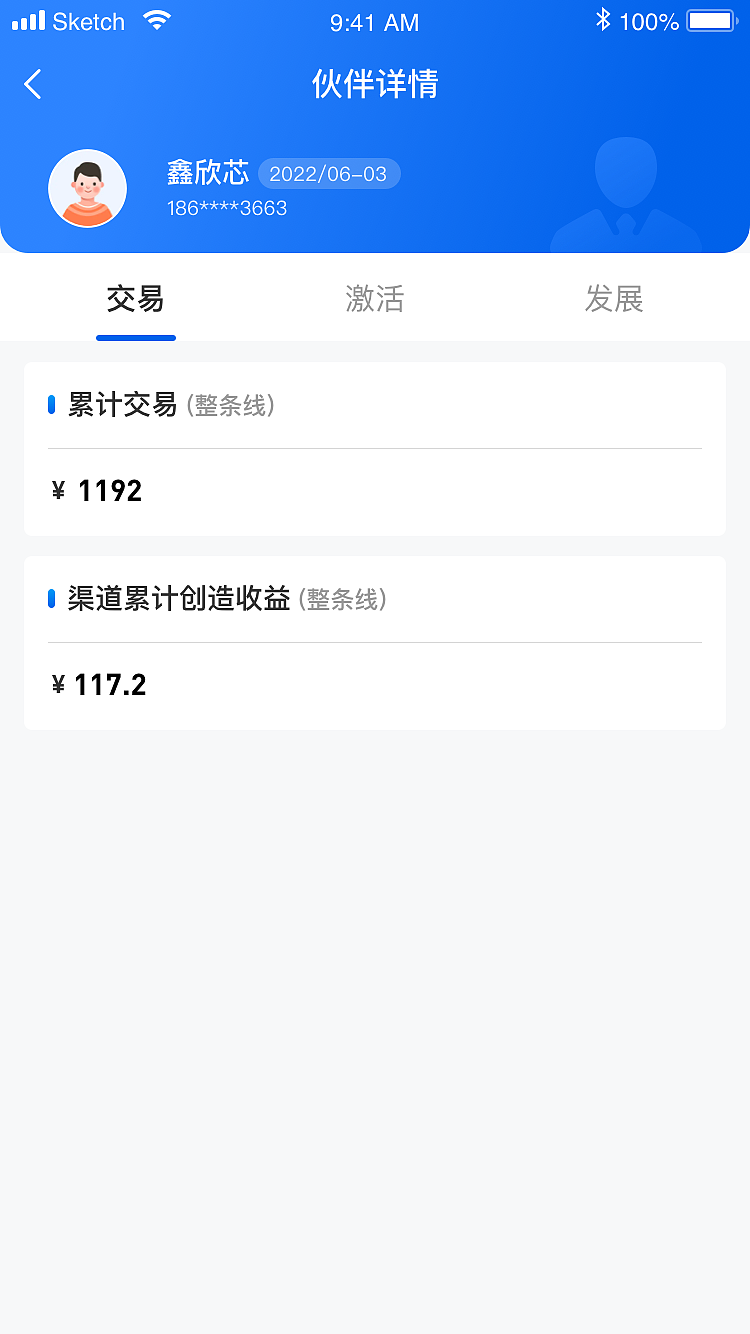The image size is (750, 1334).
Task: Tap the blue marker beside 累计交易
Action: click(x=52, y=405)
